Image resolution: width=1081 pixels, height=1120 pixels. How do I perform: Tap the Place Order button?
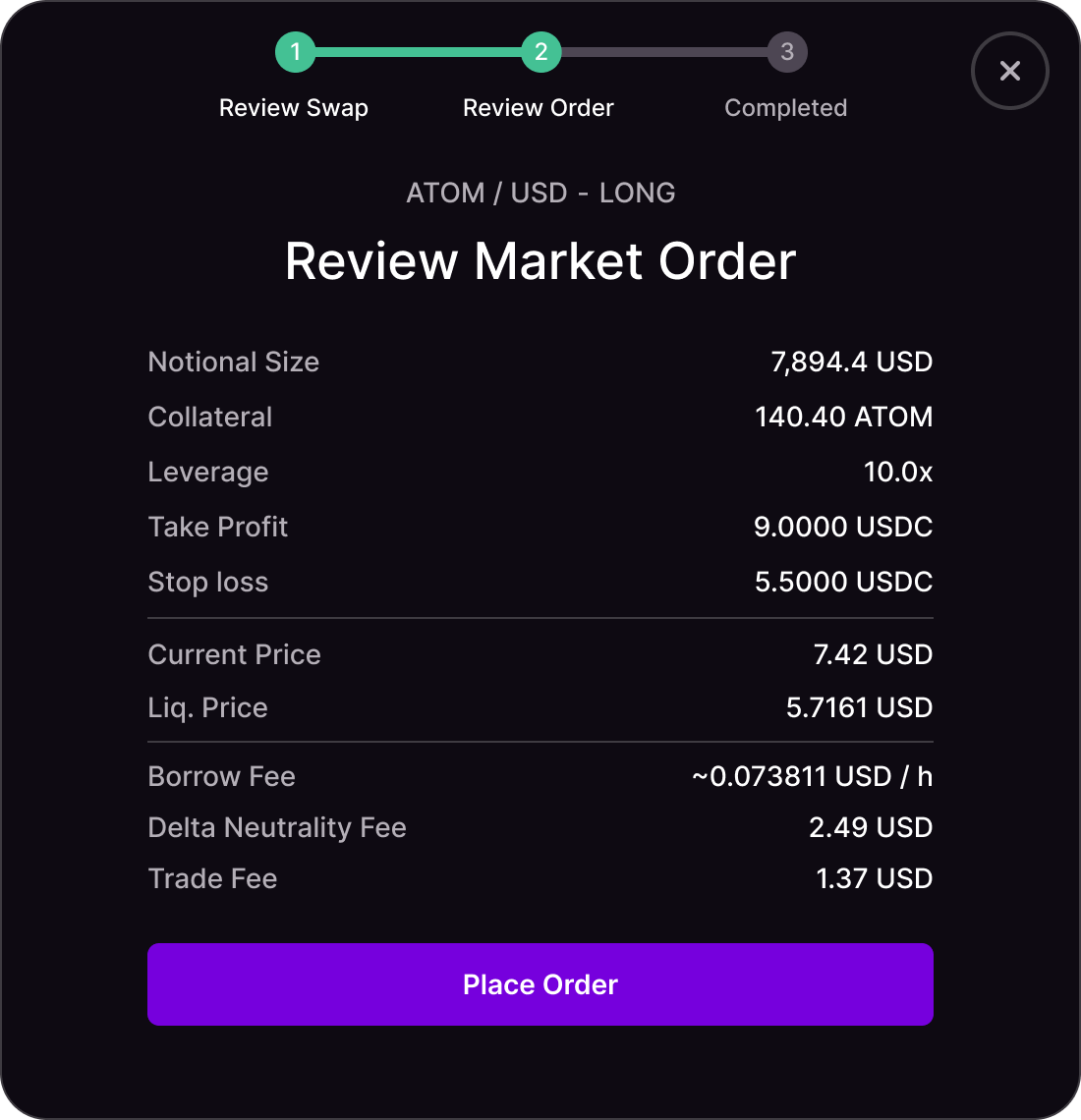click(540, 984)
